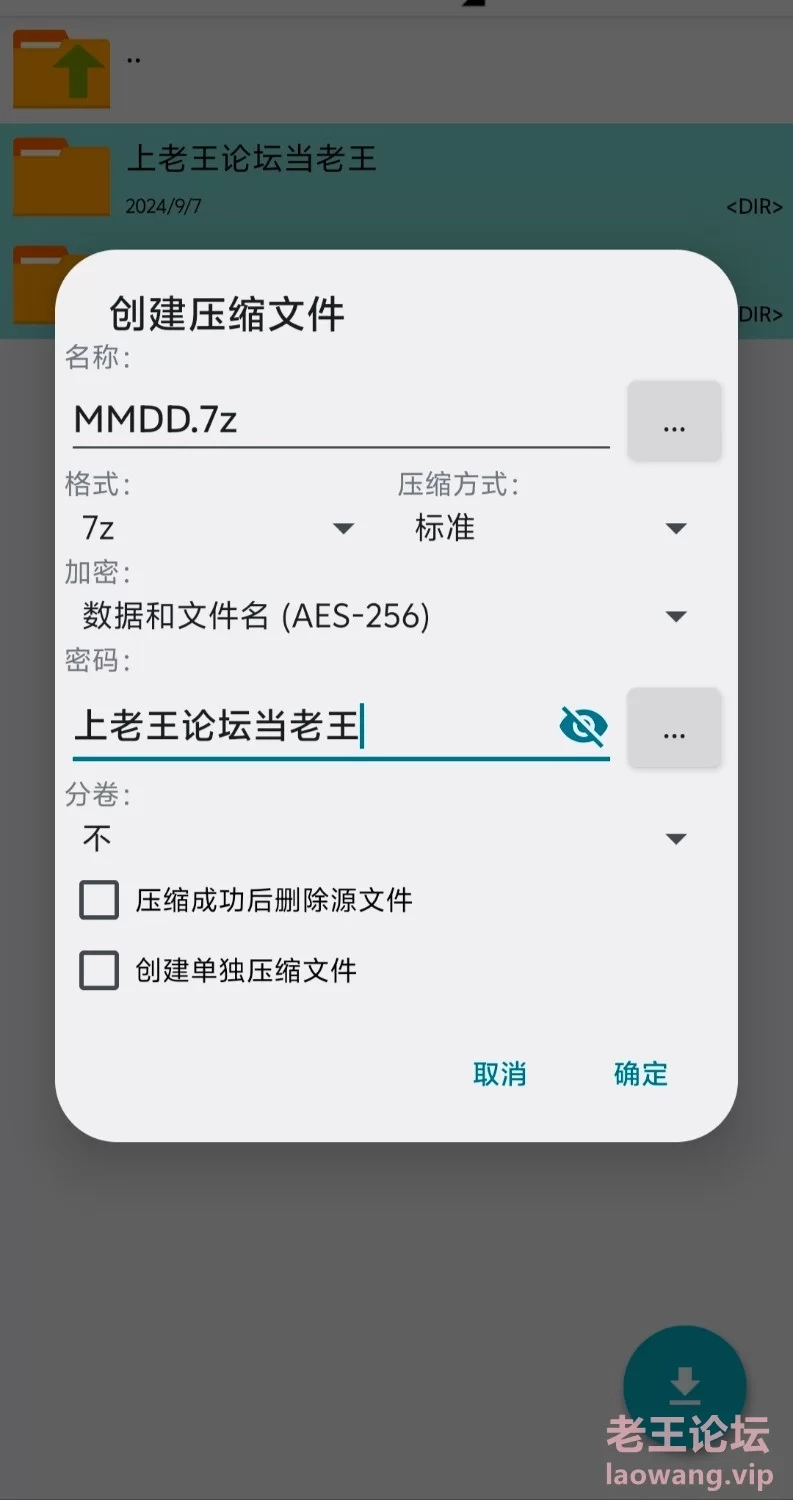Expand the 压缩方式 dropdown showing 标准
The image size is (793, 1500).
[x=550, y=528]
